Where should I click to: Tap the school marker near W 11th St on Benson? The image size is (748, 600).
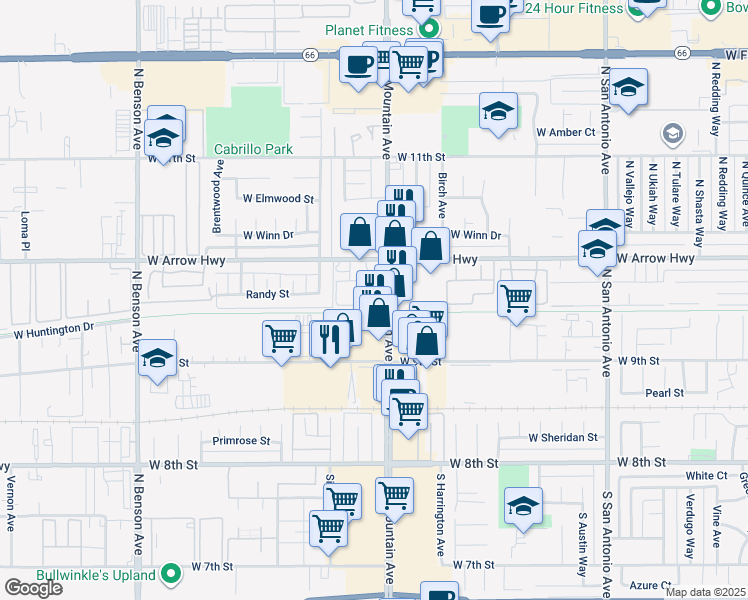pos(164,138)
